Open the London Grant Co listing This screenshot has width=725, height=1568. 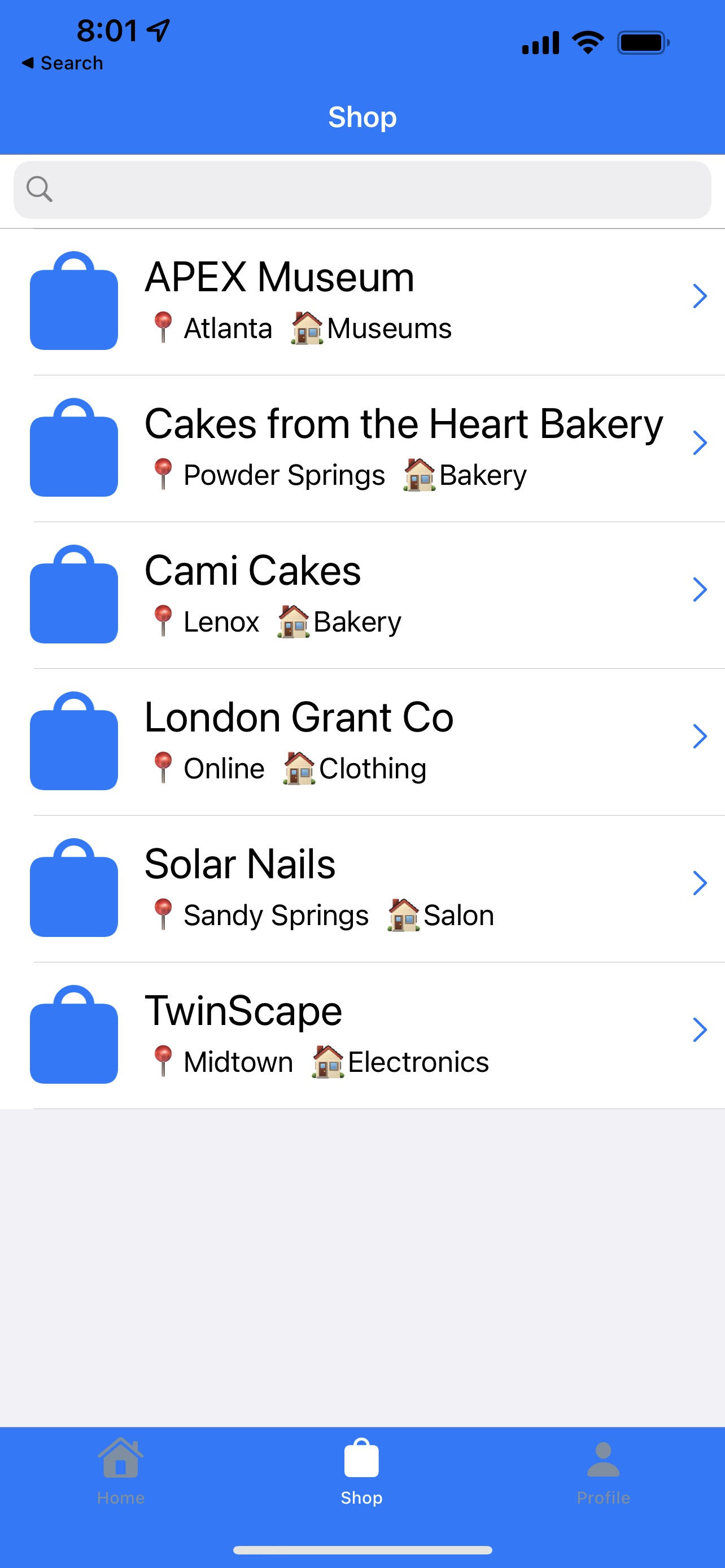[x=362, y=742]
